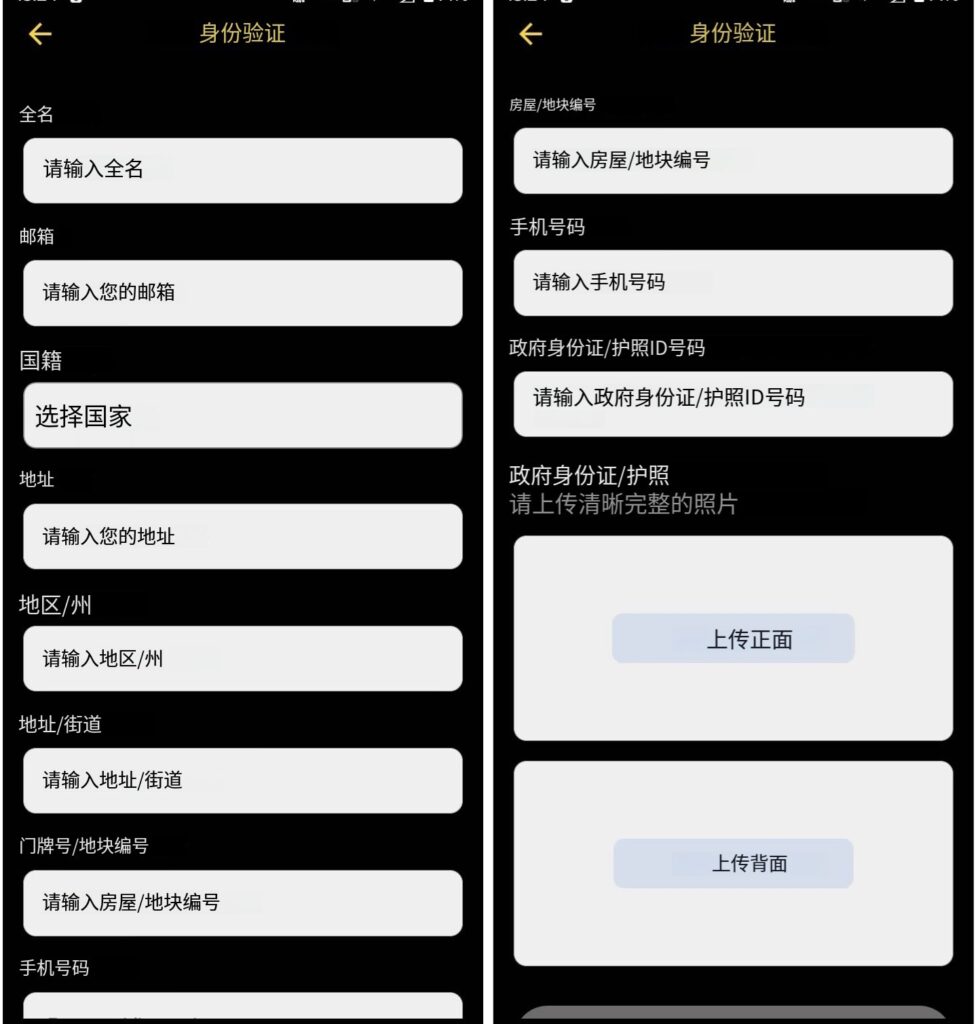Click the 手机号码 phone field on left form
Viewport: 976px width, 1024px height.
(242, 1010)
